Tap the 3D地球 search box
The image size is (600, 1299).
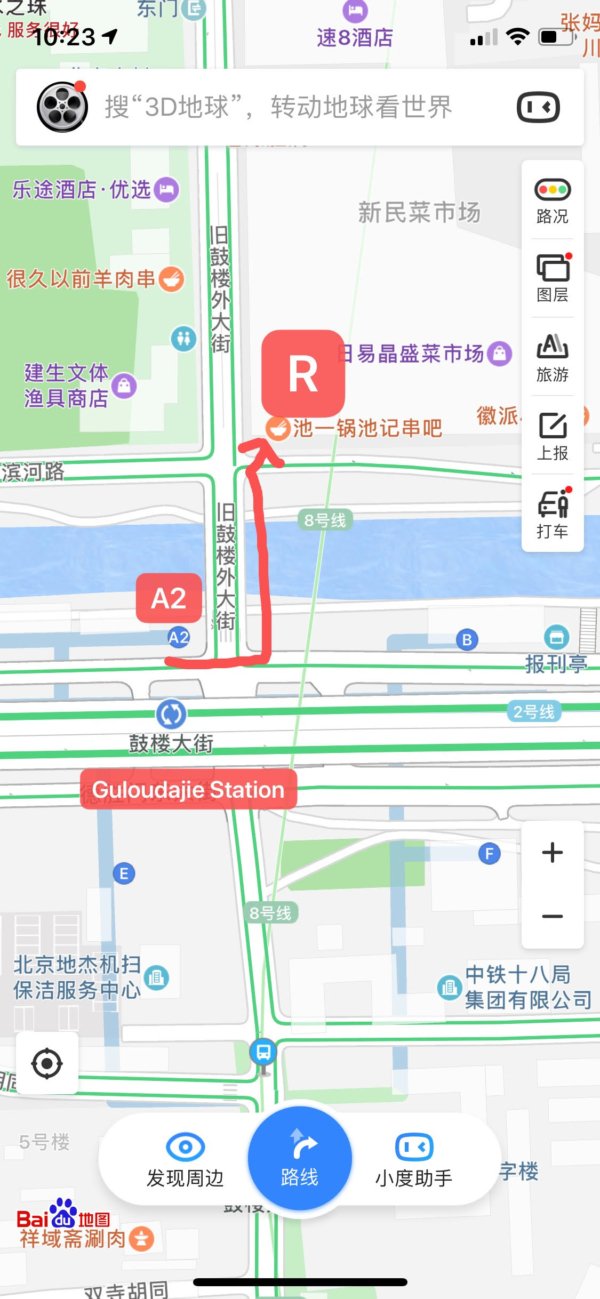[x=280, y=108]
